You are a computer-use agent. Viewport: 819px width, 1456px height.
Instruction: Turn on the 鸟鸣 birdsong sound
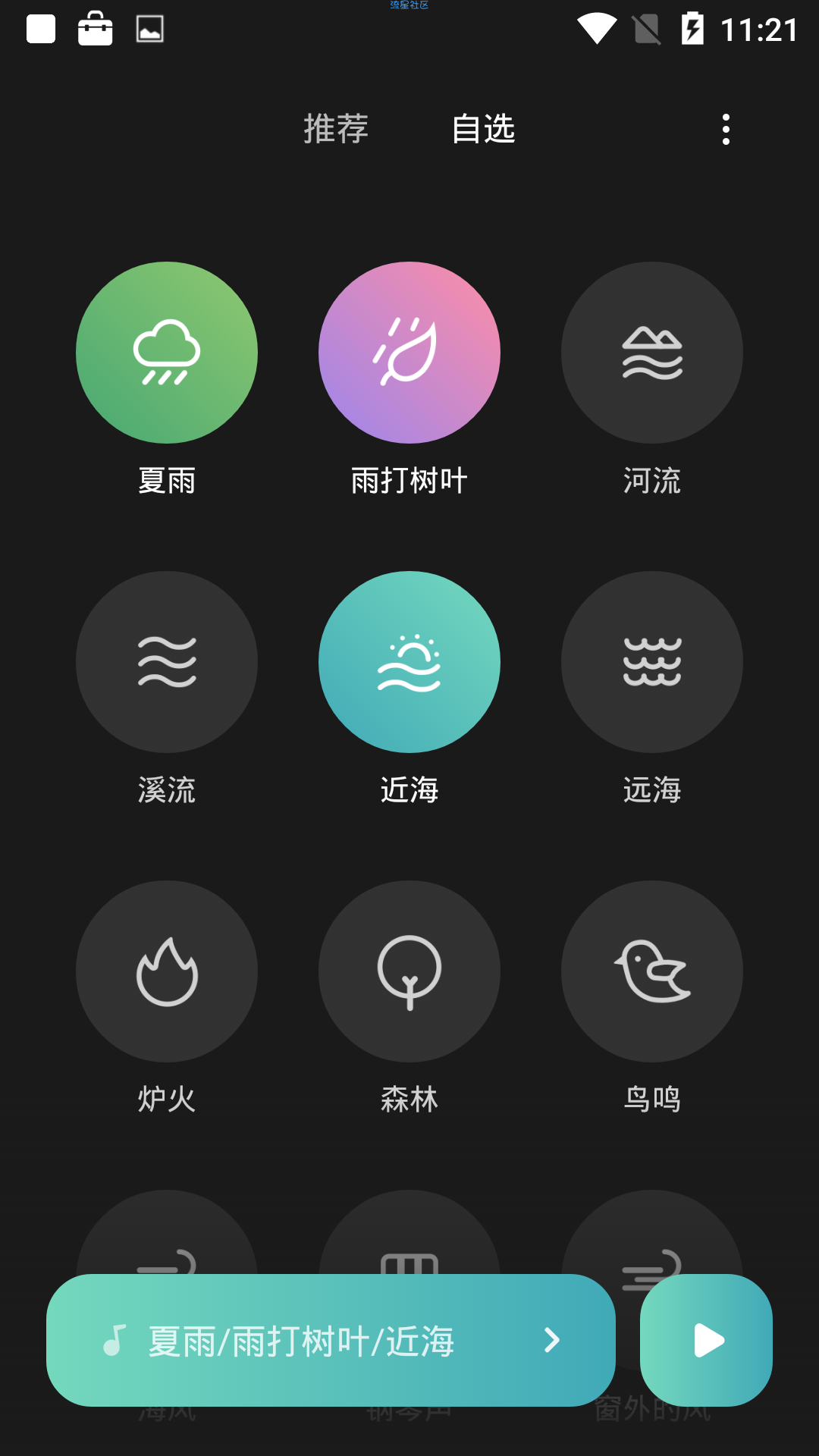[x=652, y=971]
